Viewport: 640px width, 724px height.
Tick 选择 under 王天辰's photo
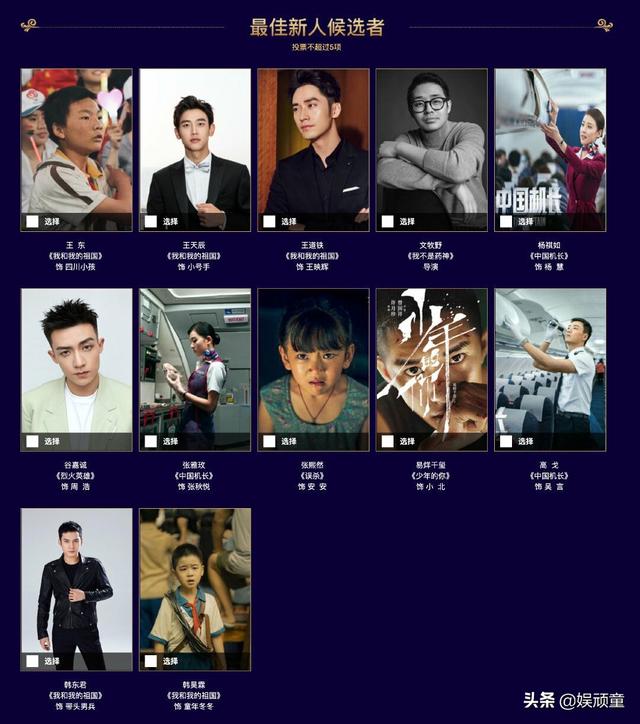coord(151,221)
